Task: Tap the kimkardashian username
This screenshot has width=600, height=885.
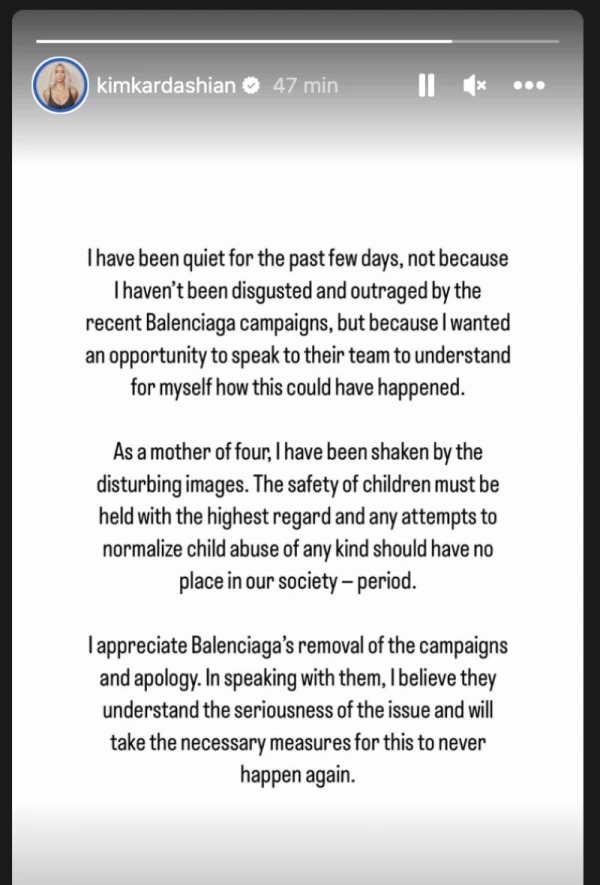Action: point(166,85)
